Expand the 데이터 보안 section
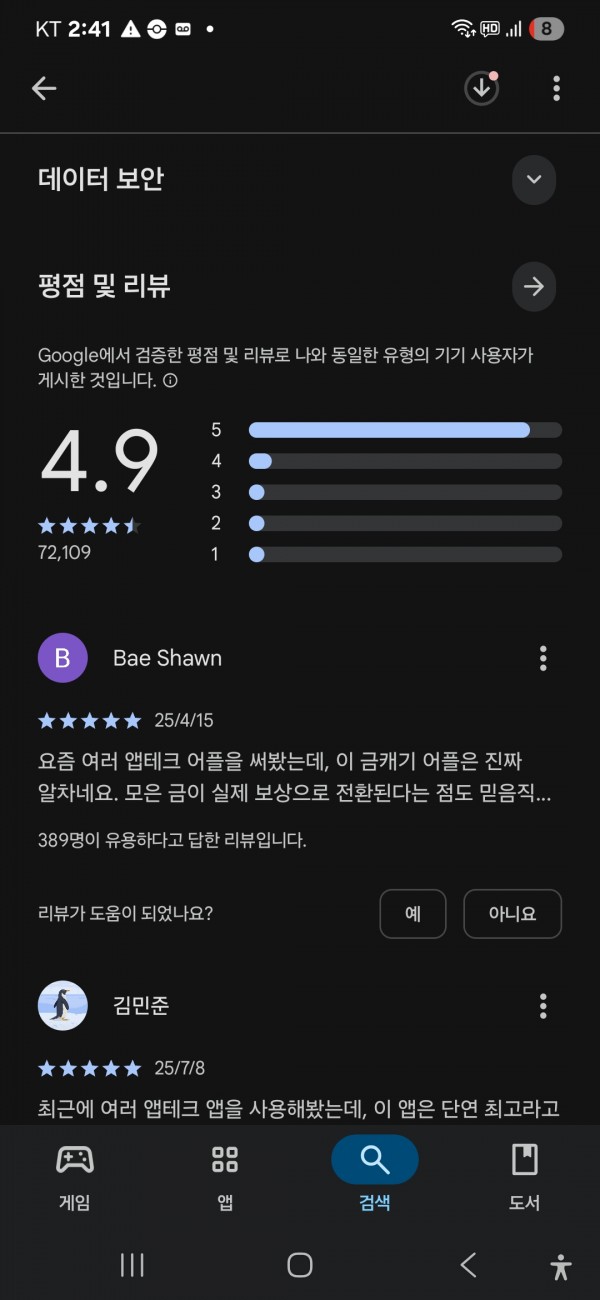Image resolution: width=600 pixels, height=1300 pixels. [x=534, y=180]
